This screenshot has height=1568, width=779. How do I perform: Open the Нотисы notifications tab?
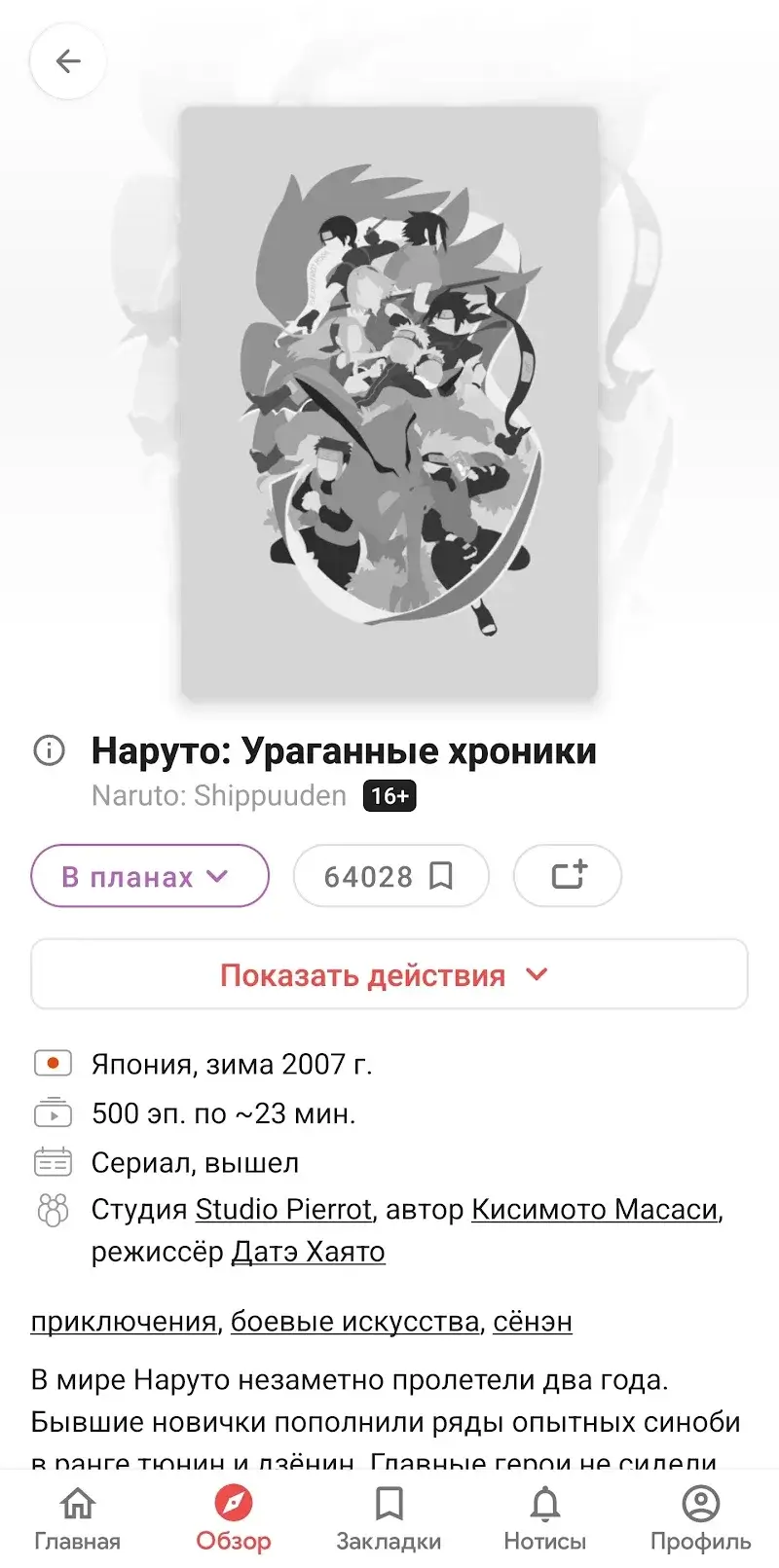click(544, 1518)
